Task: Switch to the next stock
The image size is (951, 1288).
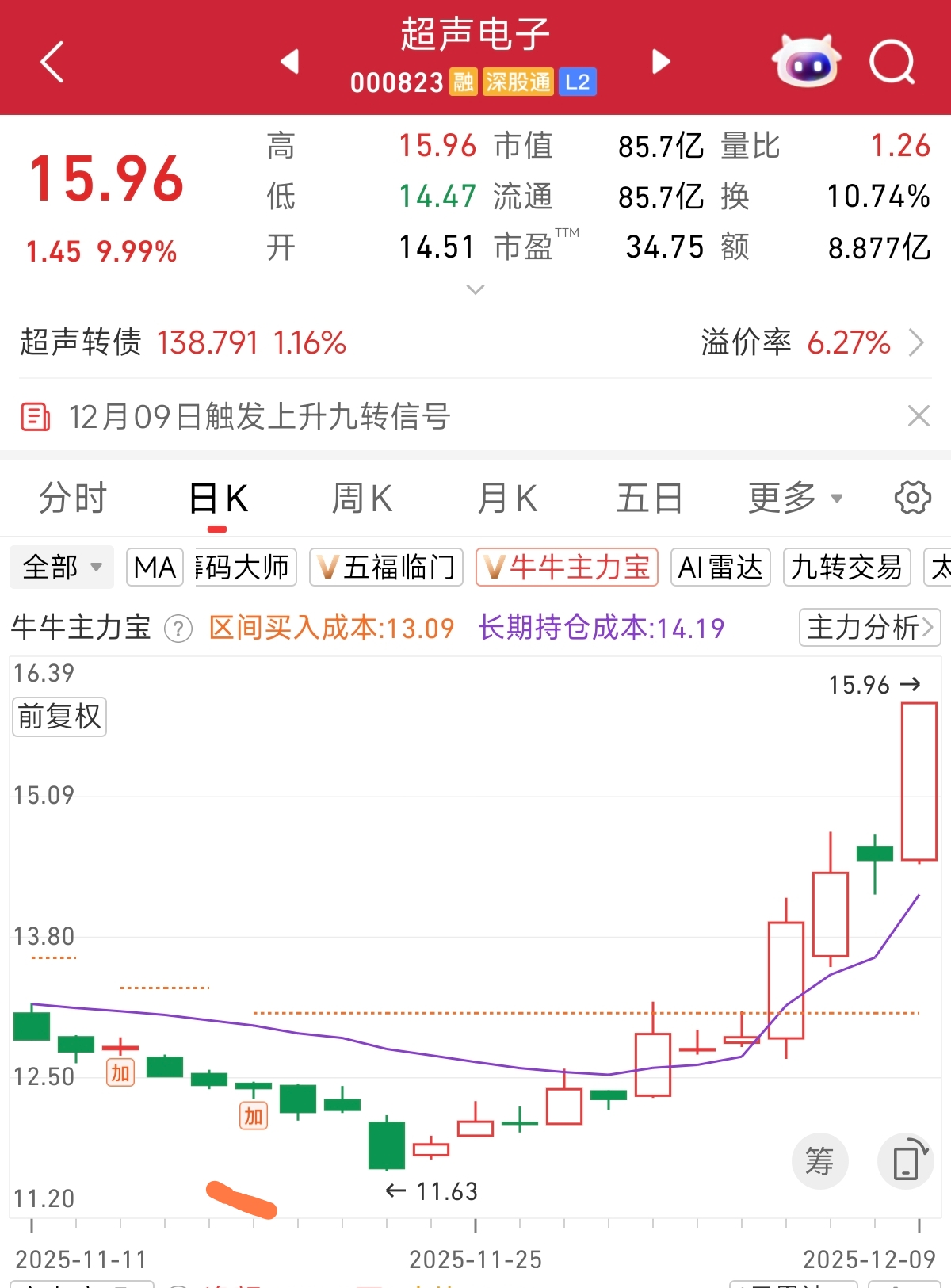Action: (x=661, y=61)
